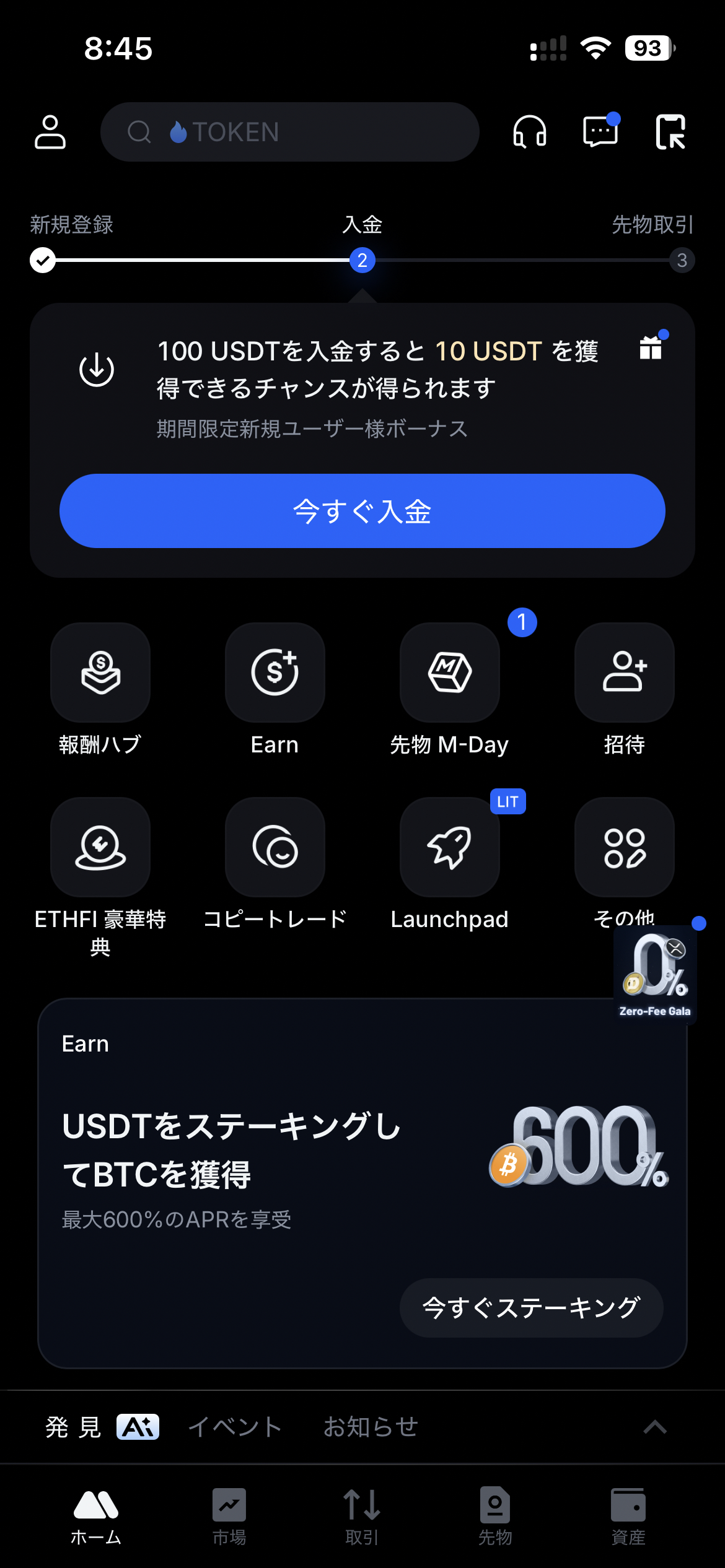Open 先物 M-Day shortcut
This screenshot has height=1568, width=725.
coord(449,673)
